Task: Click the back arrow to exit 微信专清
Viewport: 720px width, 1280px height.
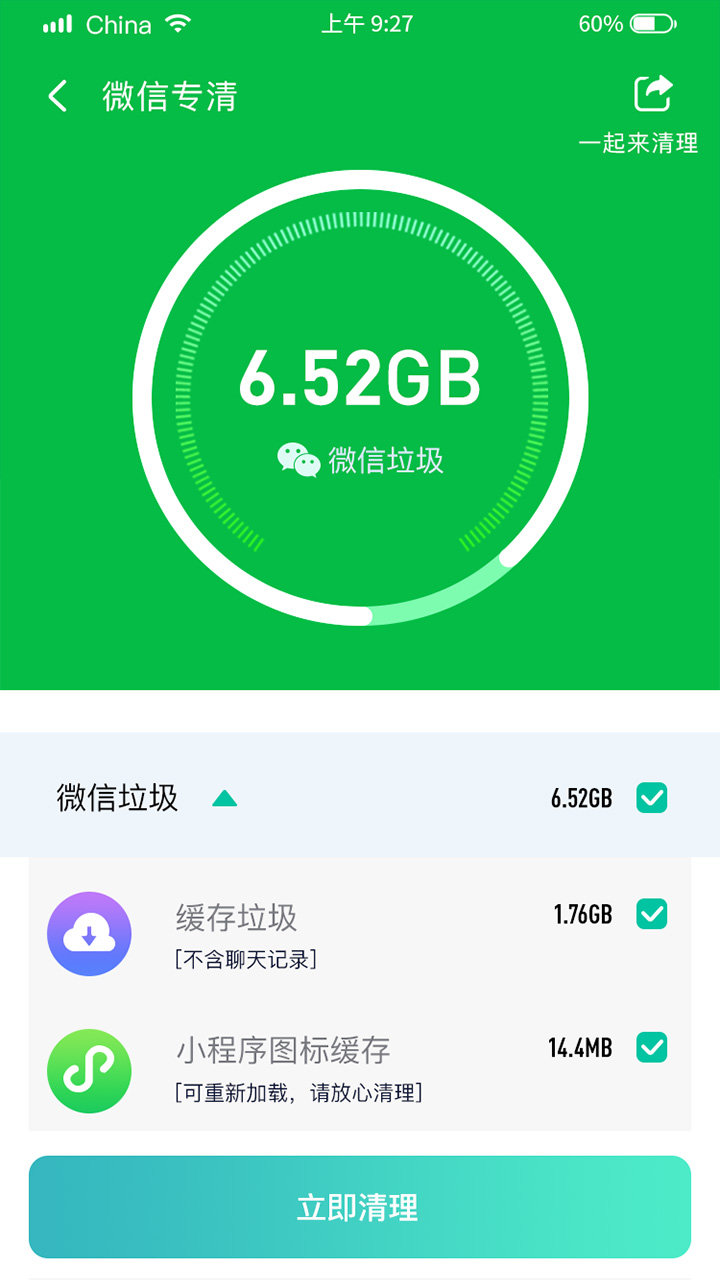Action: (x=57, y=91)
